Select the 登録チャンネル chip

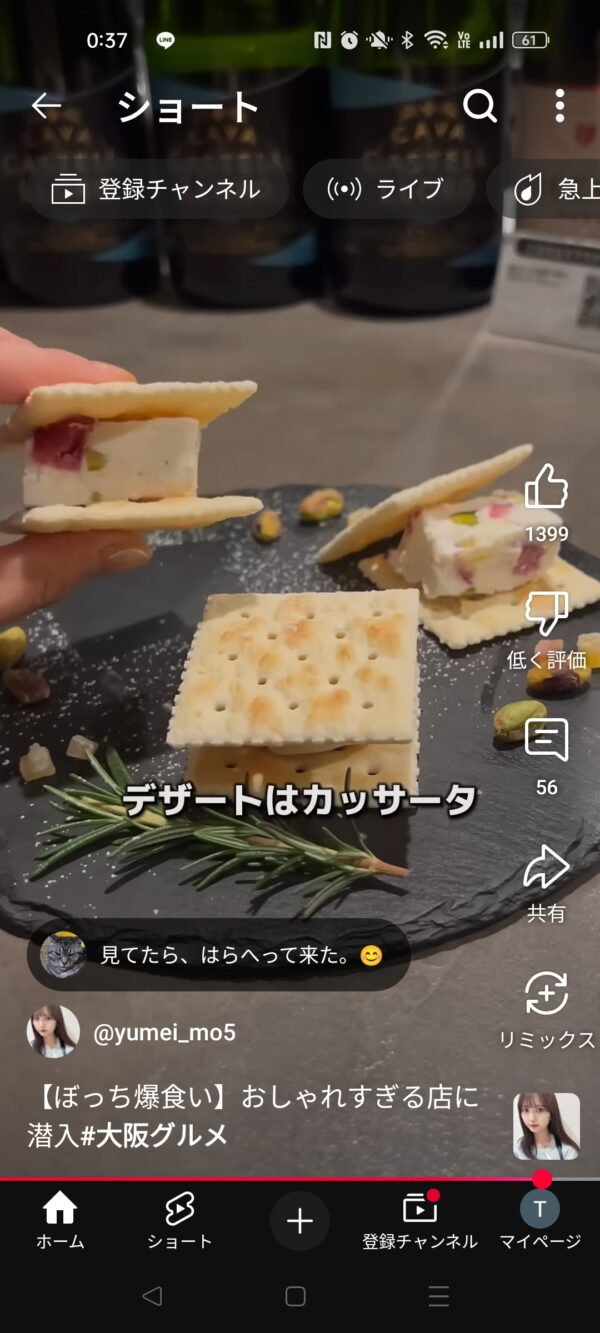pyautogui.click(x=157, y=189)
